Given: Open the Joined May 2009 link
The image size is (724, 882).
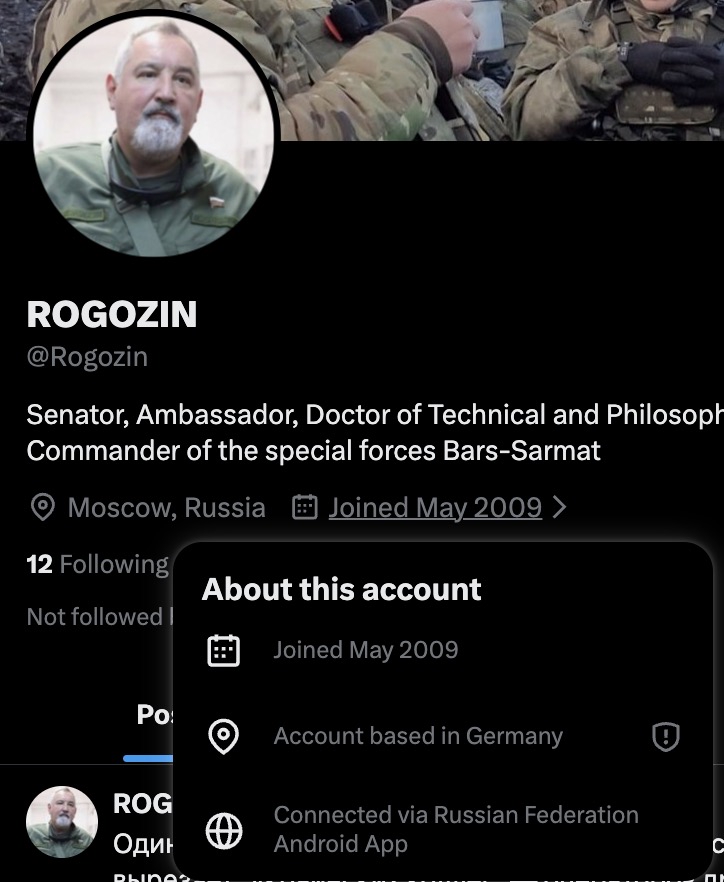Looking at the screenshot, I should coord(435,508).
